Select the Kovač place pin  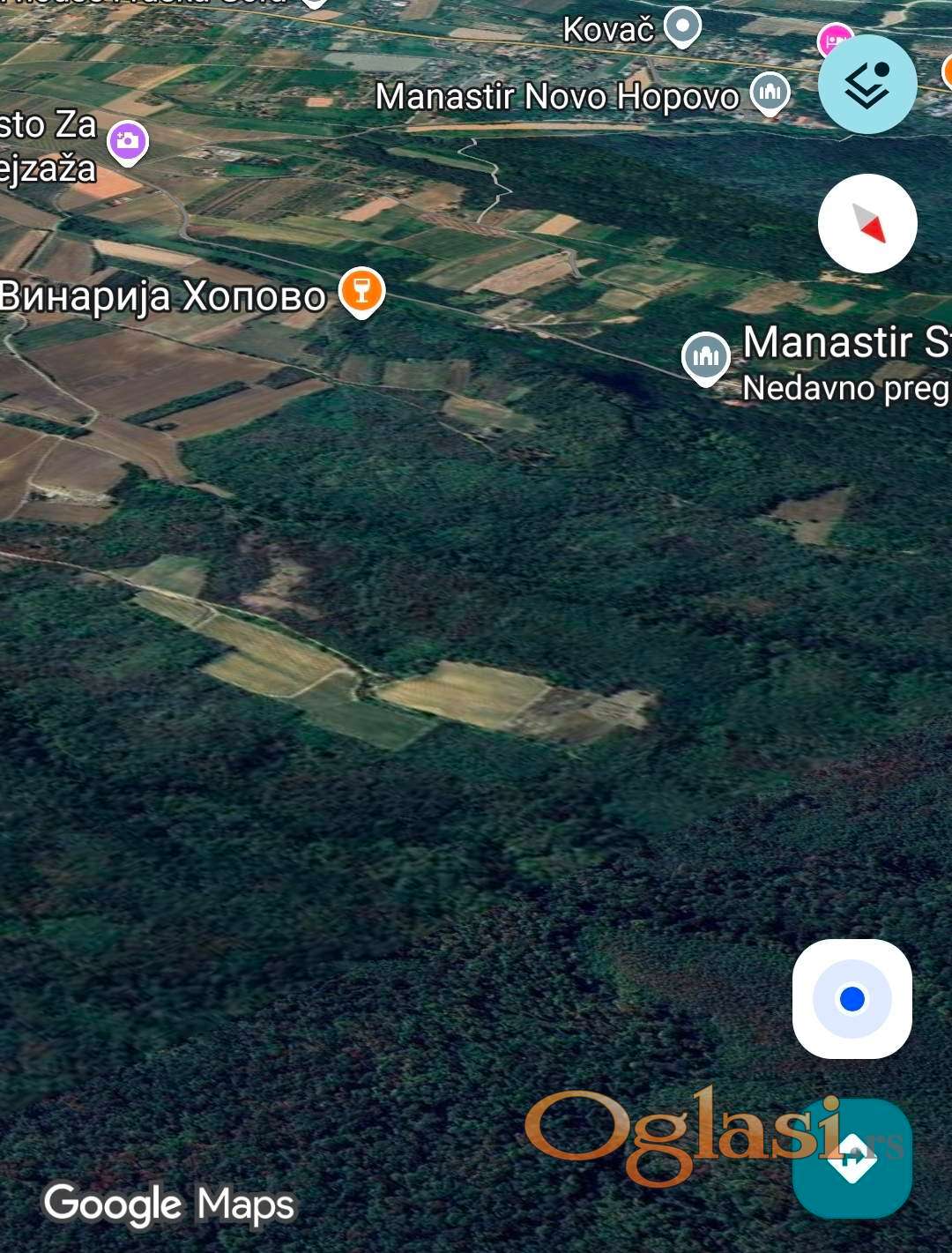coord(681,27)
